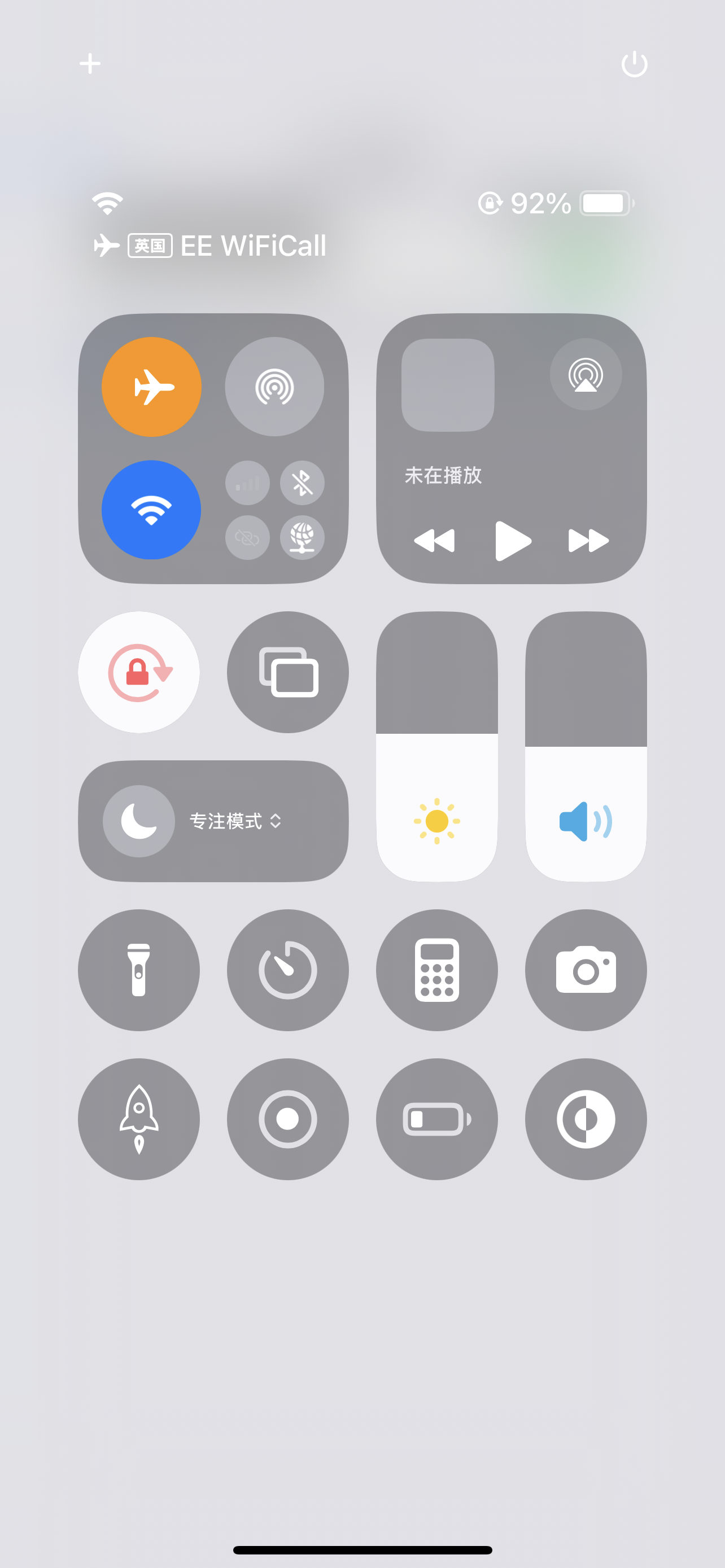Enable Dark Mode appearance toggle

point(585,1119)
